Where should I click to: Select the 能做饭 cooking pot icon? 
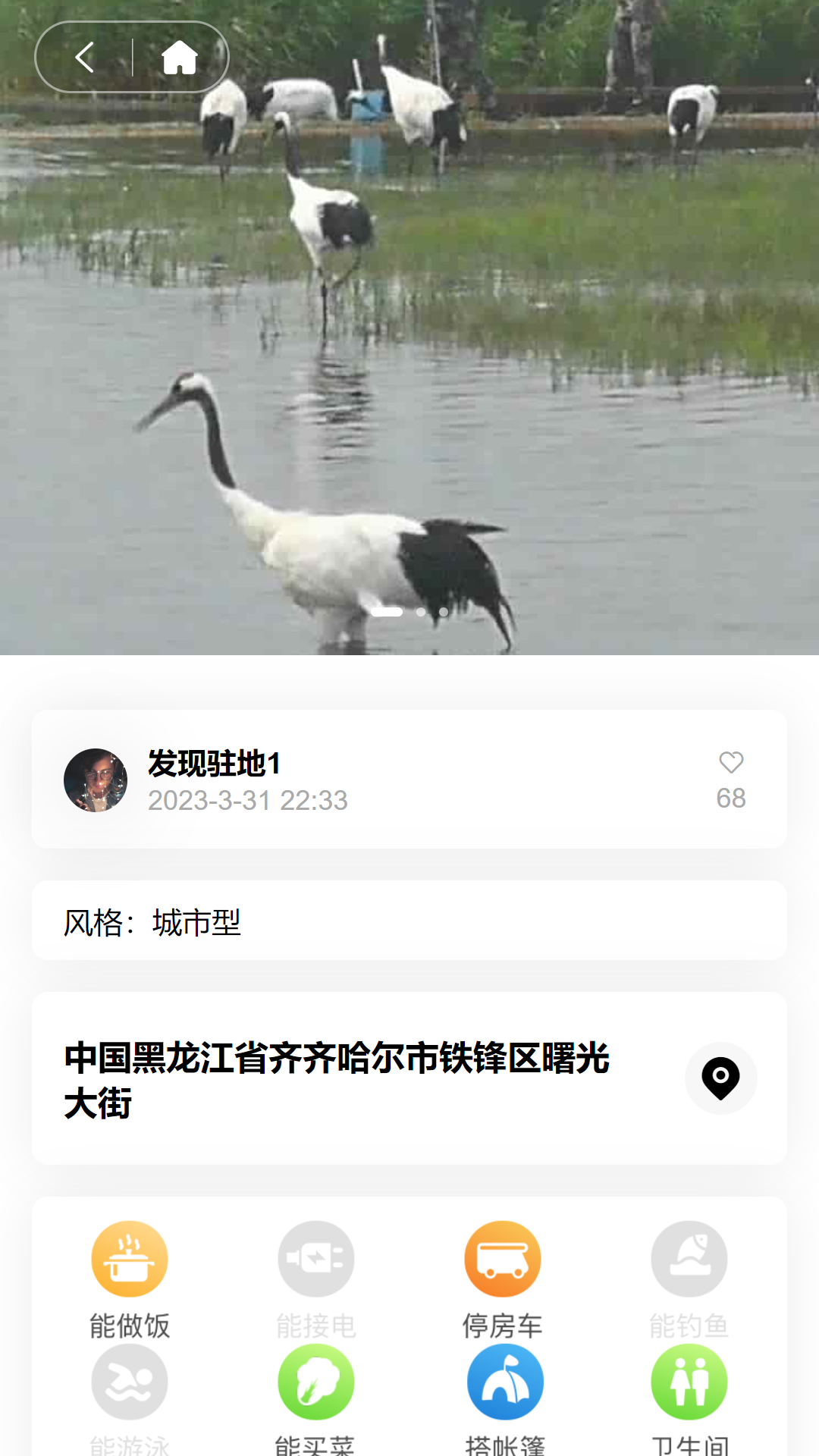click(130, 1257)
